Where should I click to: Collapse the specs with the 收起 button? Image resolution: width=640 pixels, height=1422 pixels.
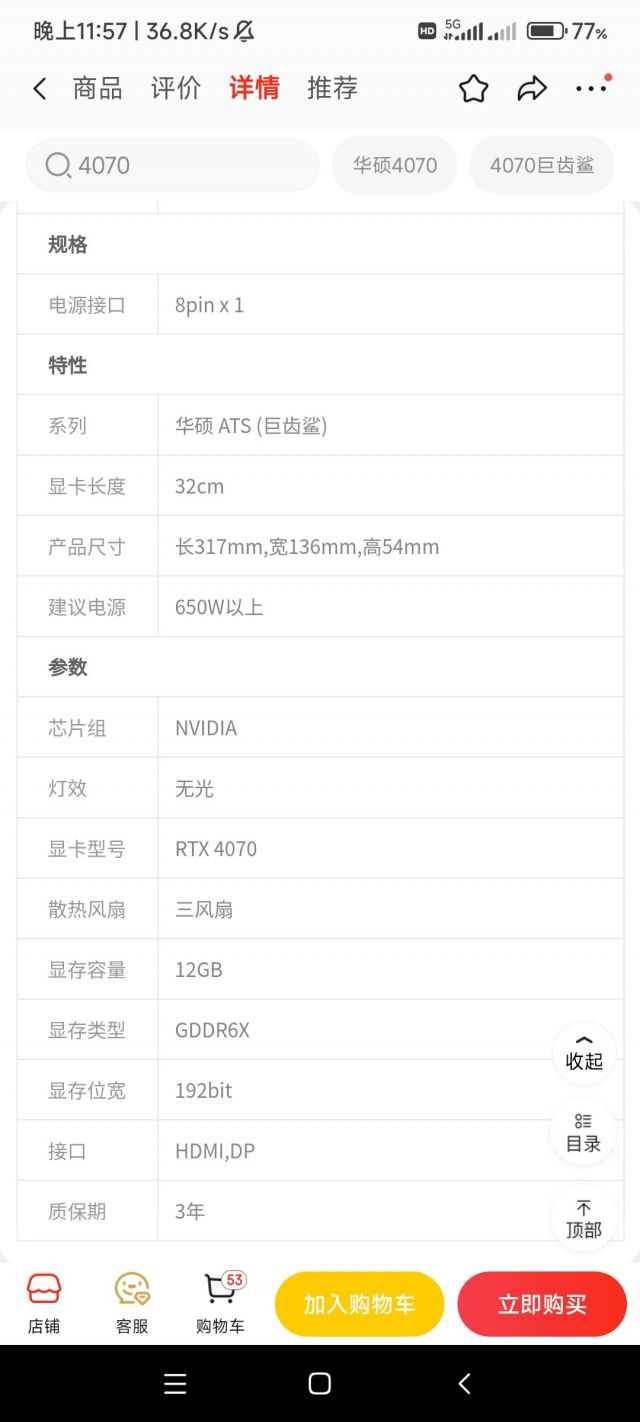(x=584, y=1054)
